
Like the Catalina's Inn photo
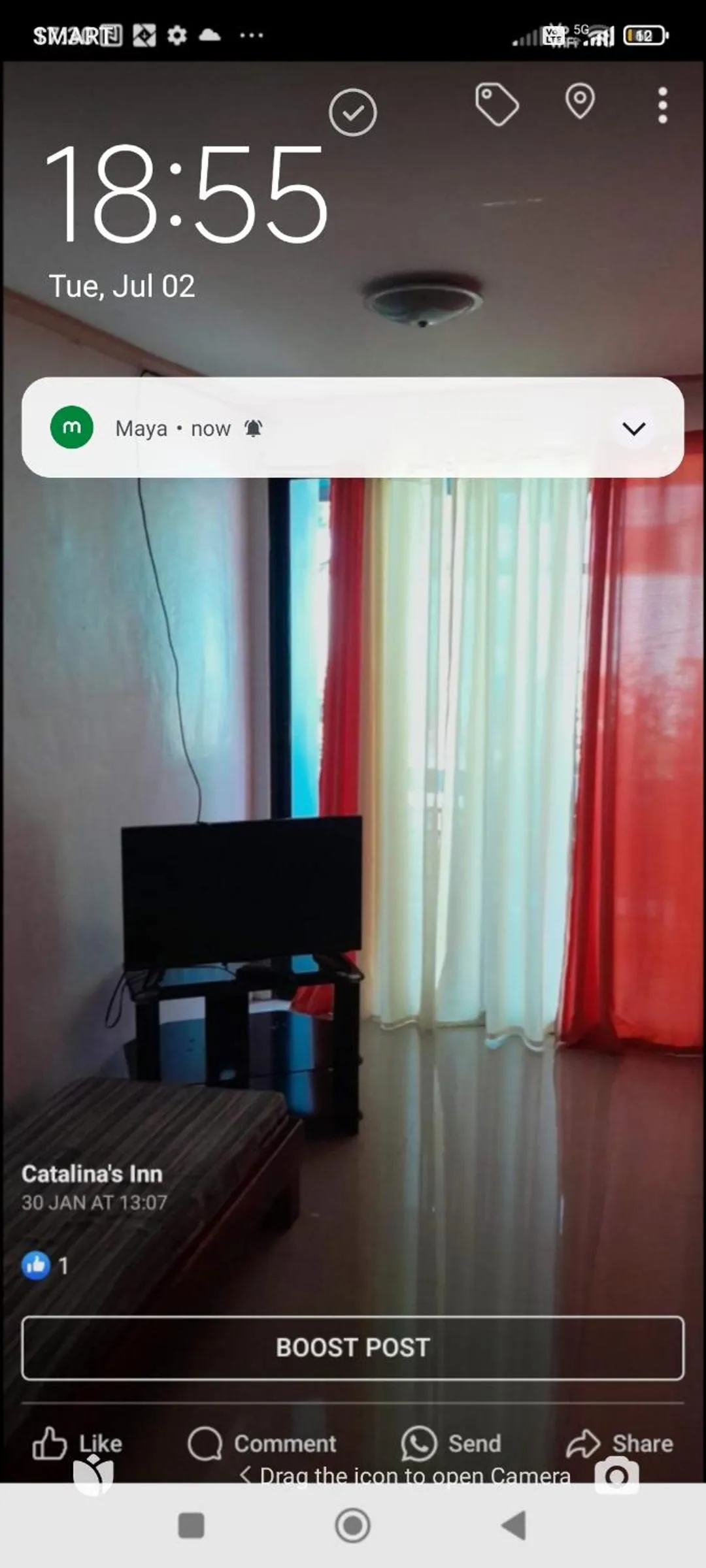(x=78, y=1443)
